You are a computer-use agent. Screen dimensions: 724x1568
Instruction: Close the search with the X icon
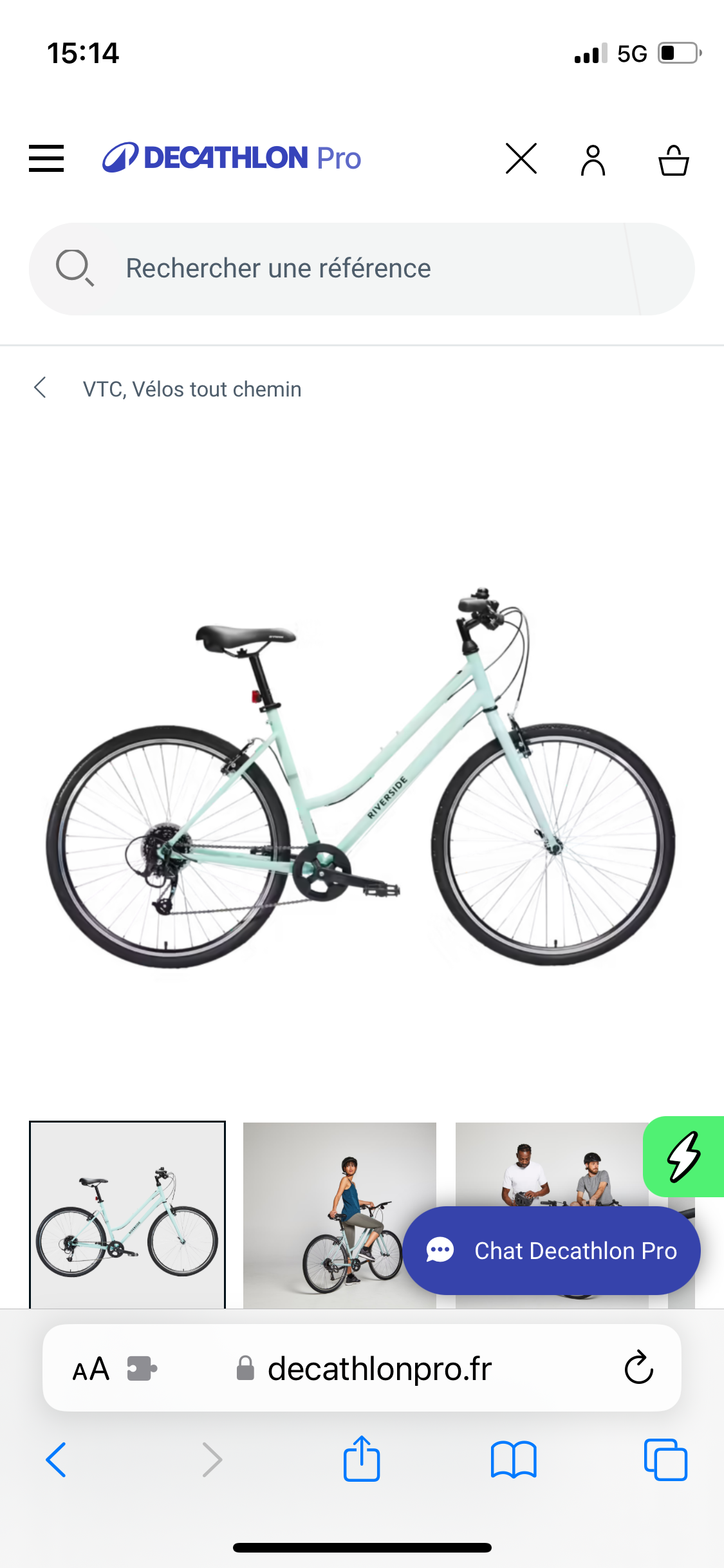521,159
